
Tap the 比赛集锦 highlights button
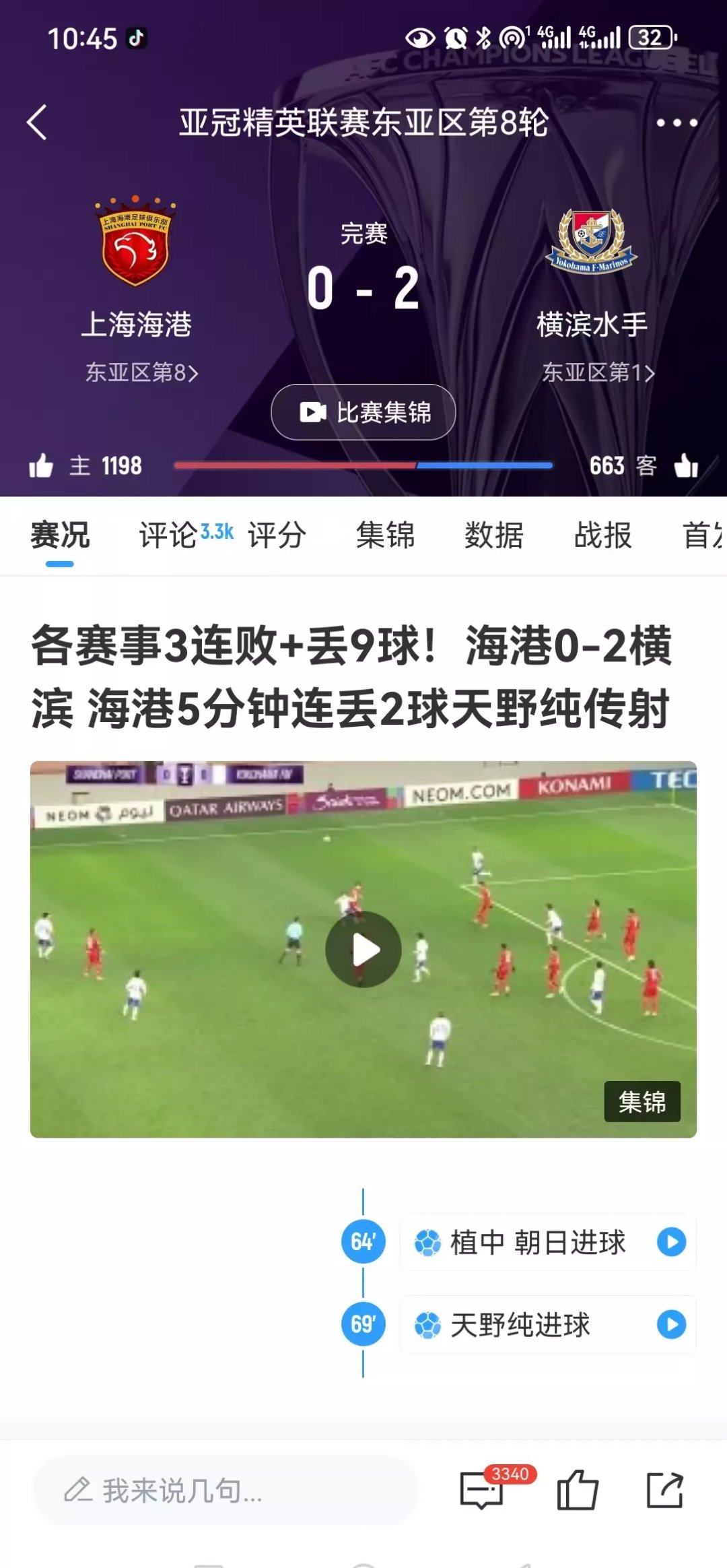coord(363,413)
